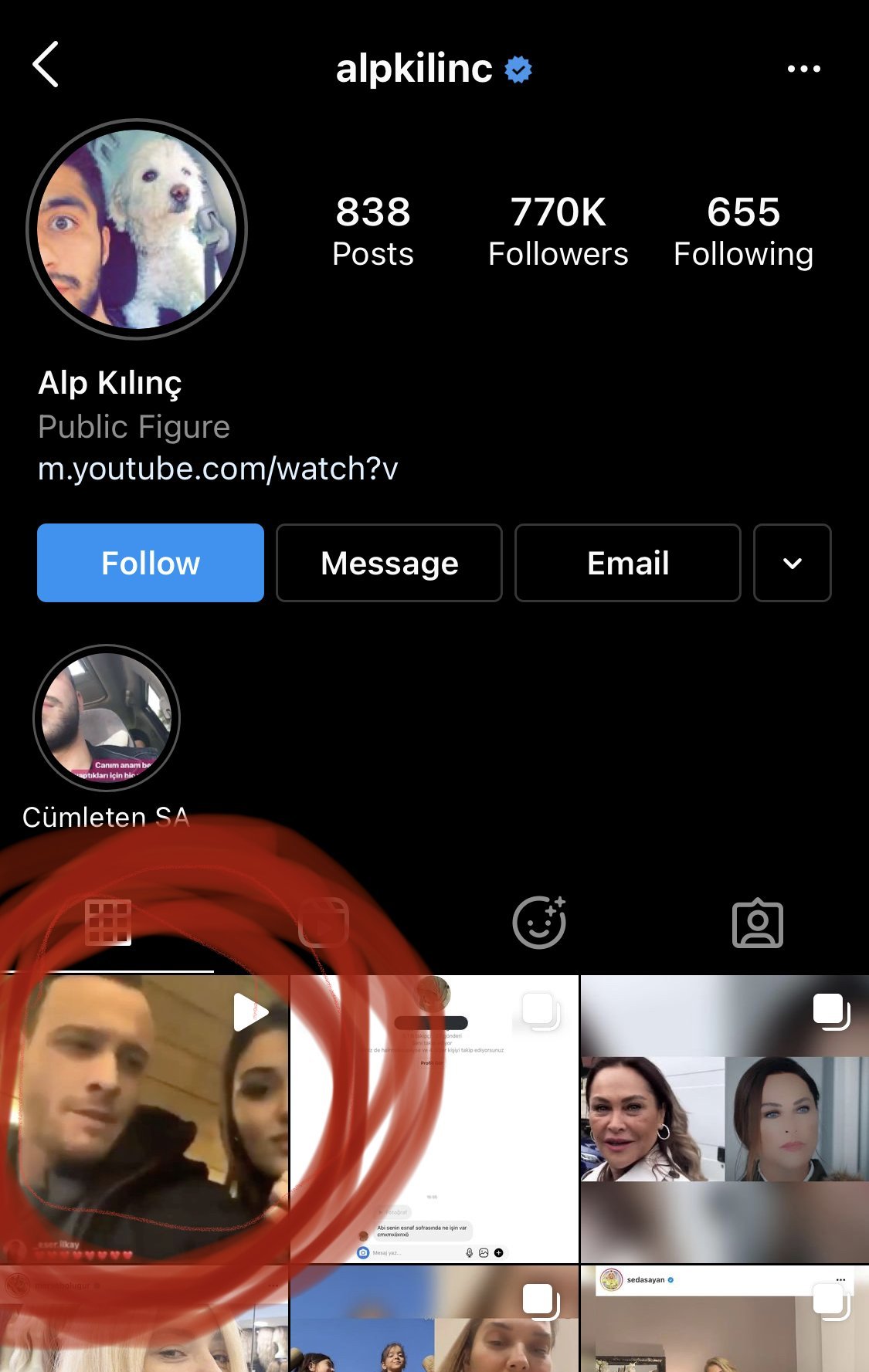Send a Message to this profile

(389, 563)
